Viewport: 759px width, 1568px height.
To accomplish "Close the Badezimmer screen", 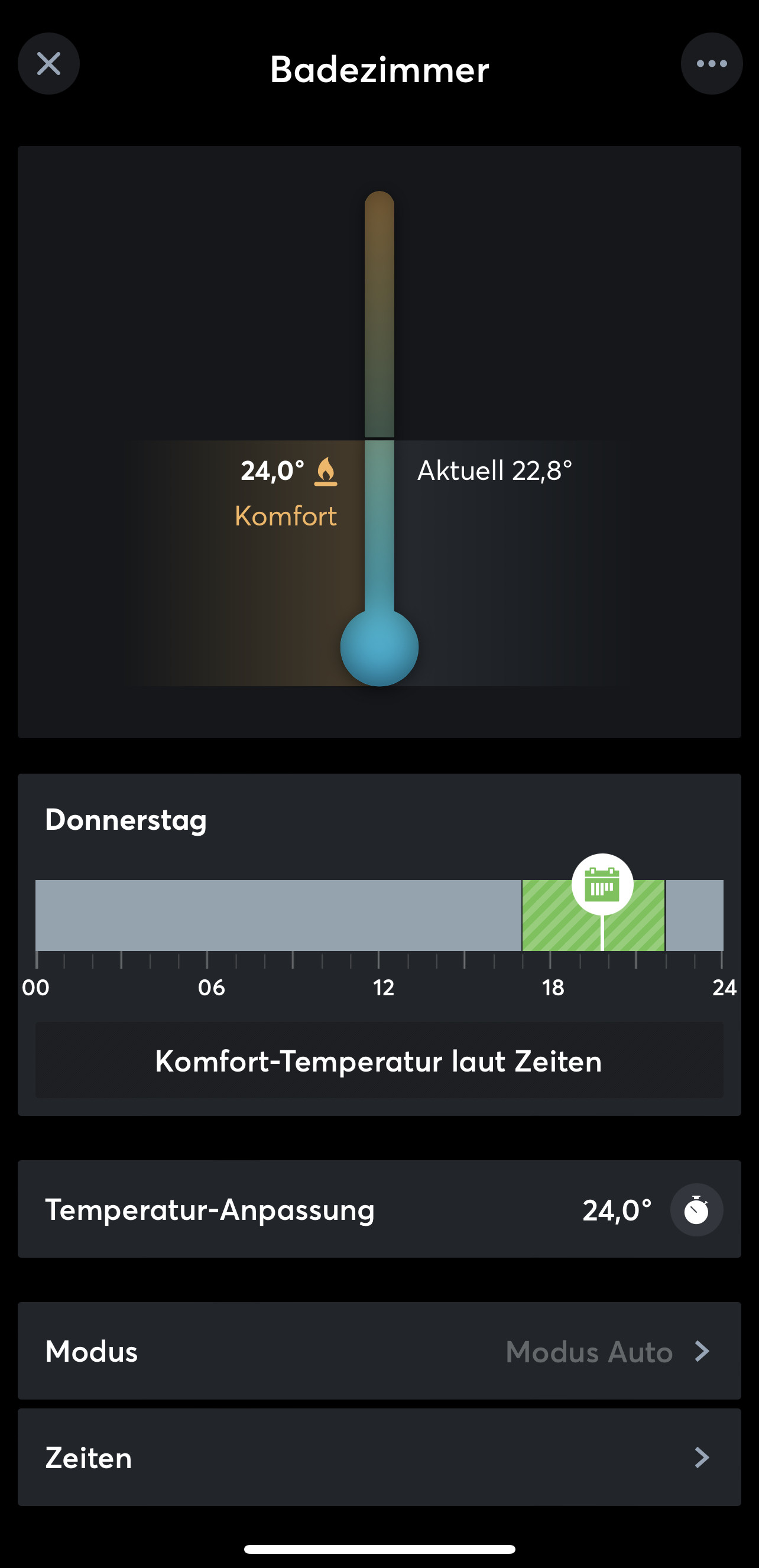I will pyautogui.click(x=48, y=63).
